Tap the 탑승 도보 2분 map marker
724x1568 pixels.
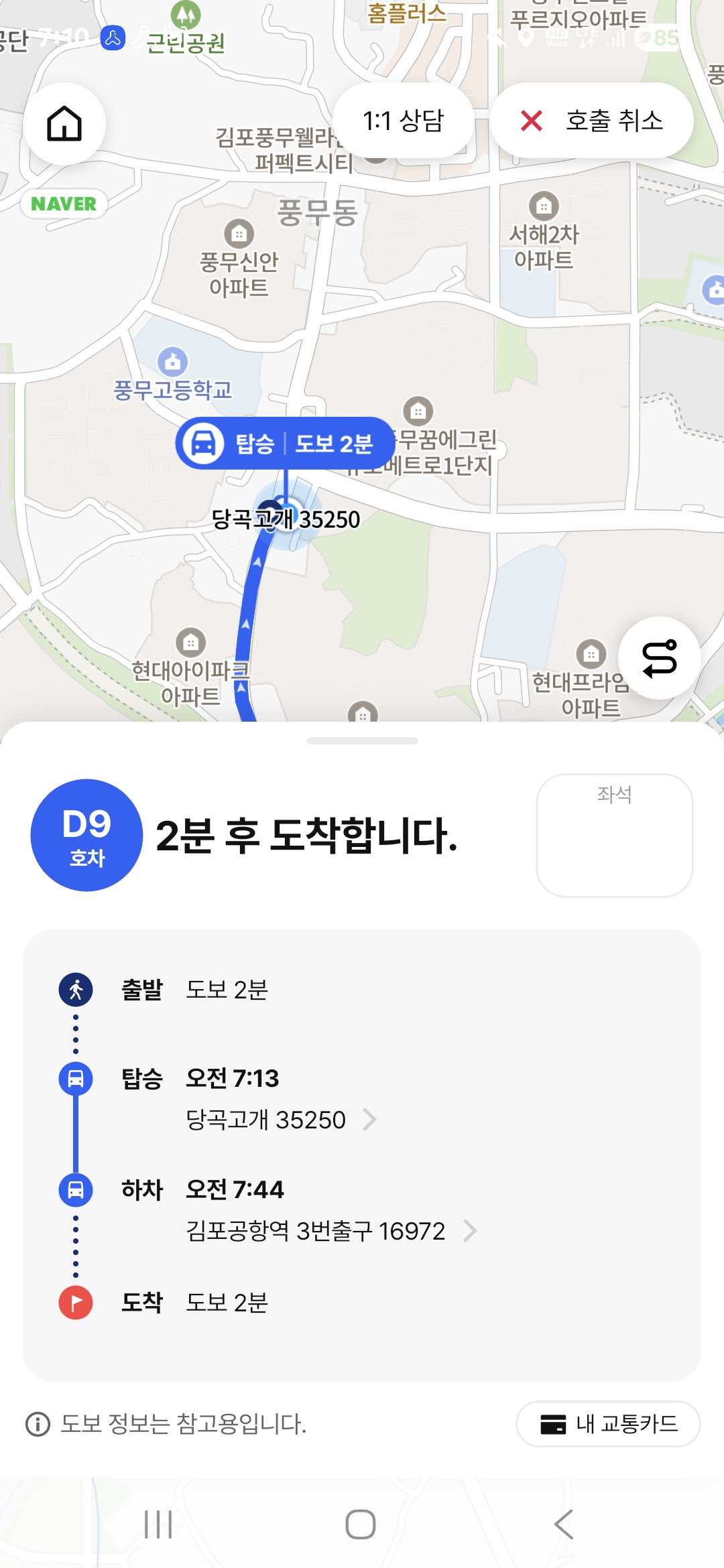click(285, 443)
